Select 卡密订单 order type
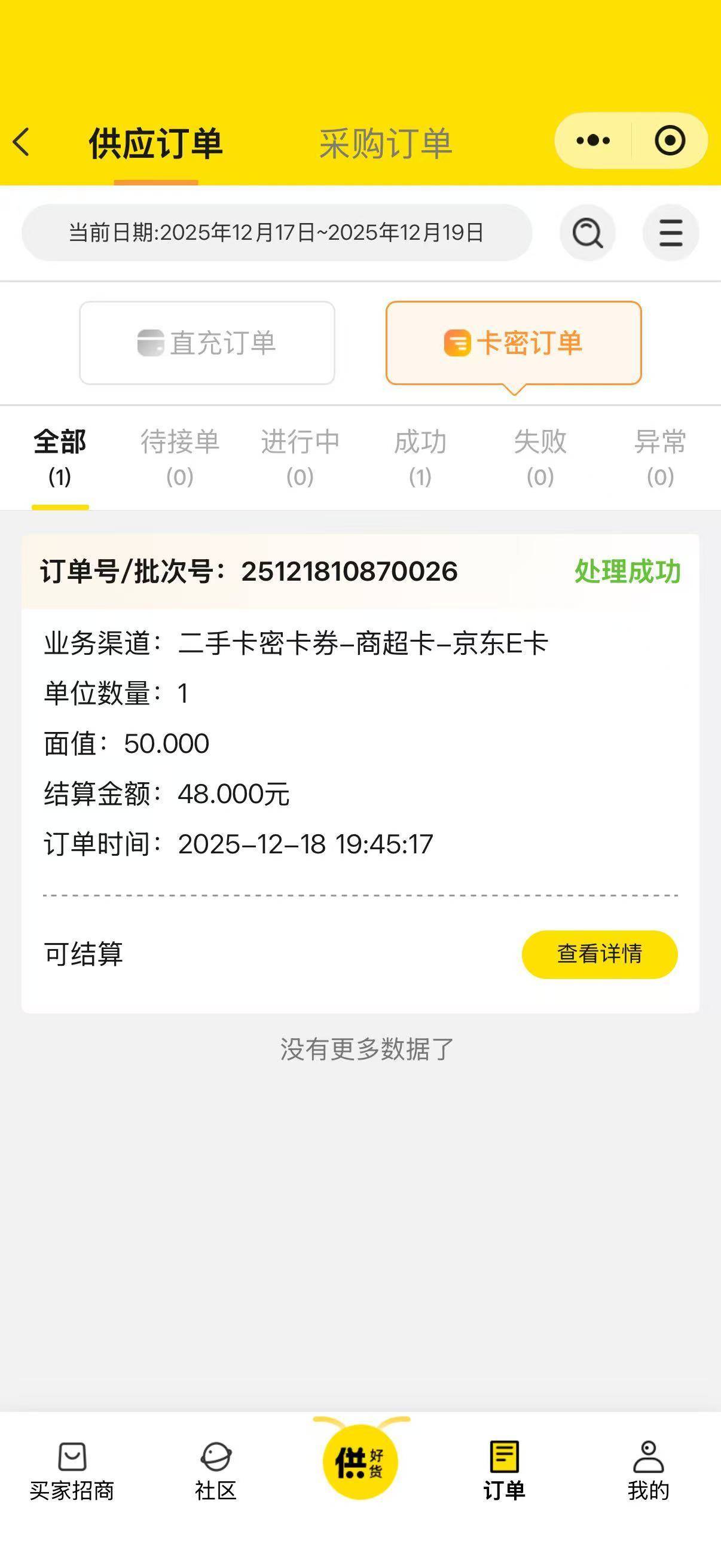Viewport: 721px width, 1568px height. point(514,343)
